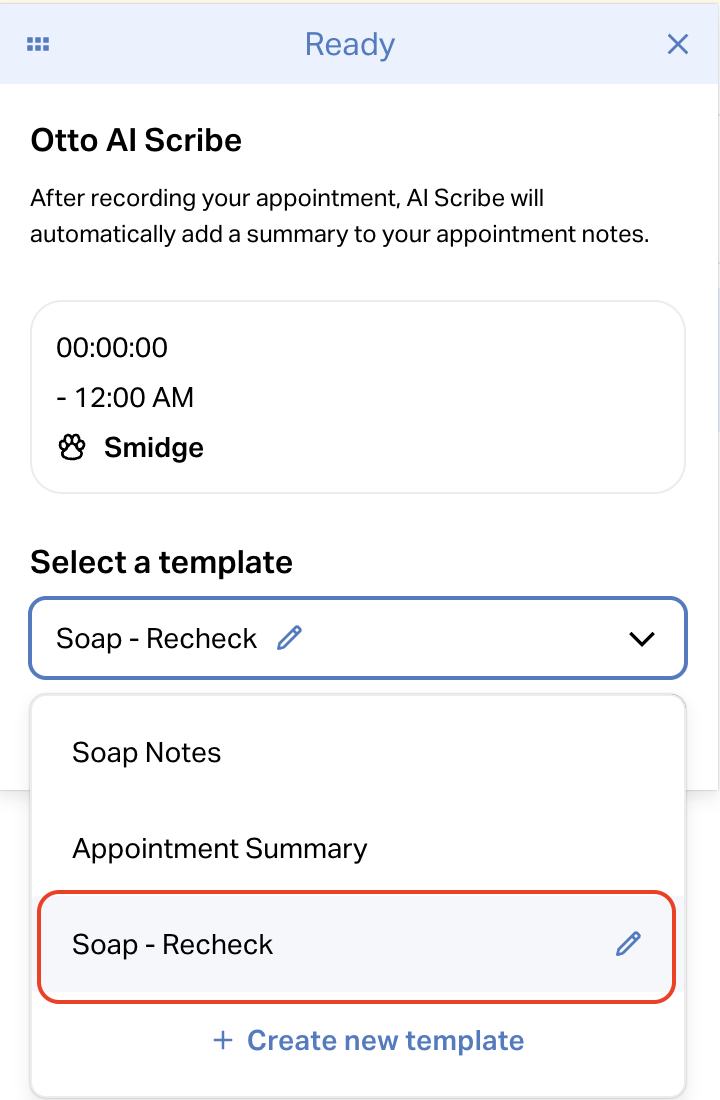720x1100 pixels.
Task: Collapse the template dropdown
Action: pyautogui.click(x=641, y=639)
